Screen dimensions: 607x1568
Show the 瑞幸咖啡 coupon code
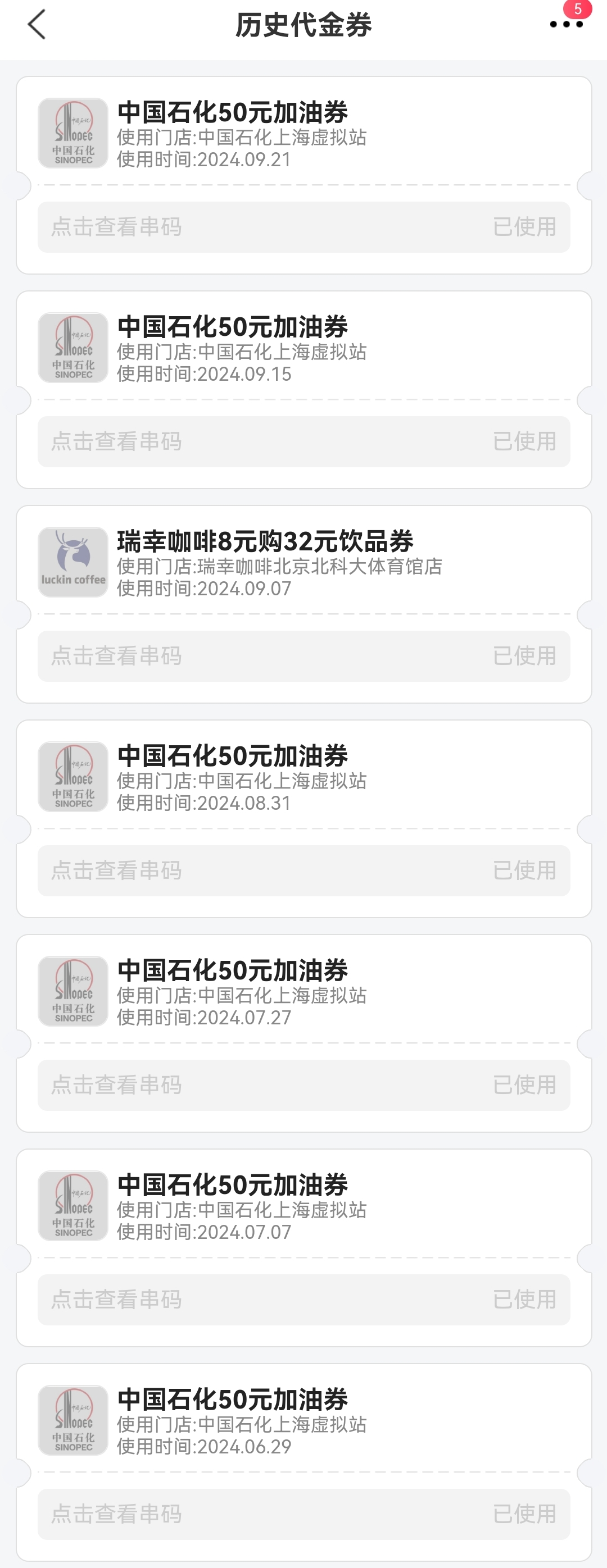[116, 655]
